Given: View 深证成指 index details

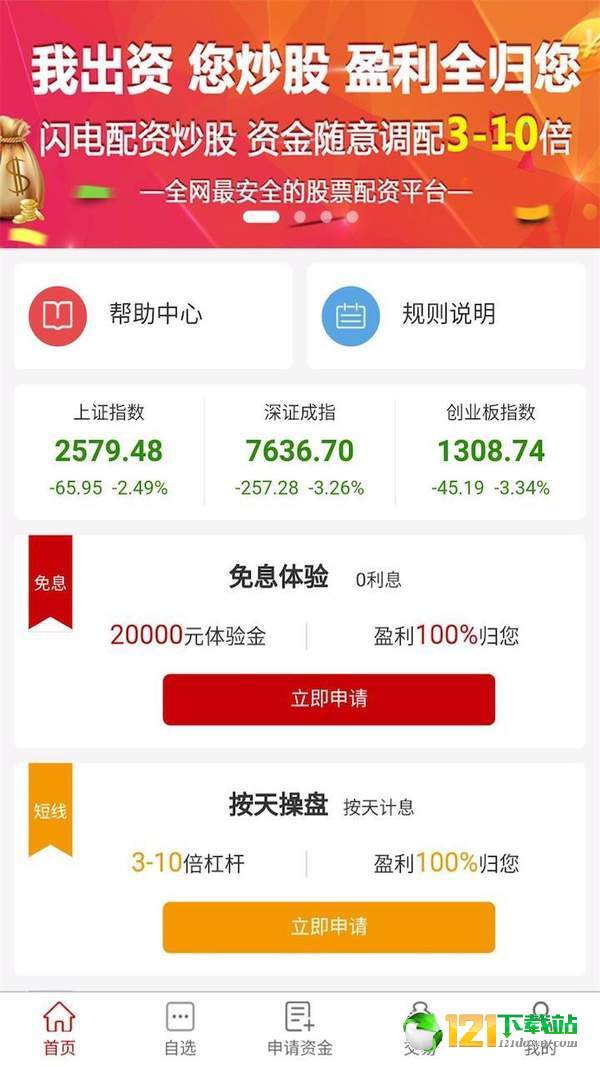Looking at the screenshot, I should click(299, 450).
